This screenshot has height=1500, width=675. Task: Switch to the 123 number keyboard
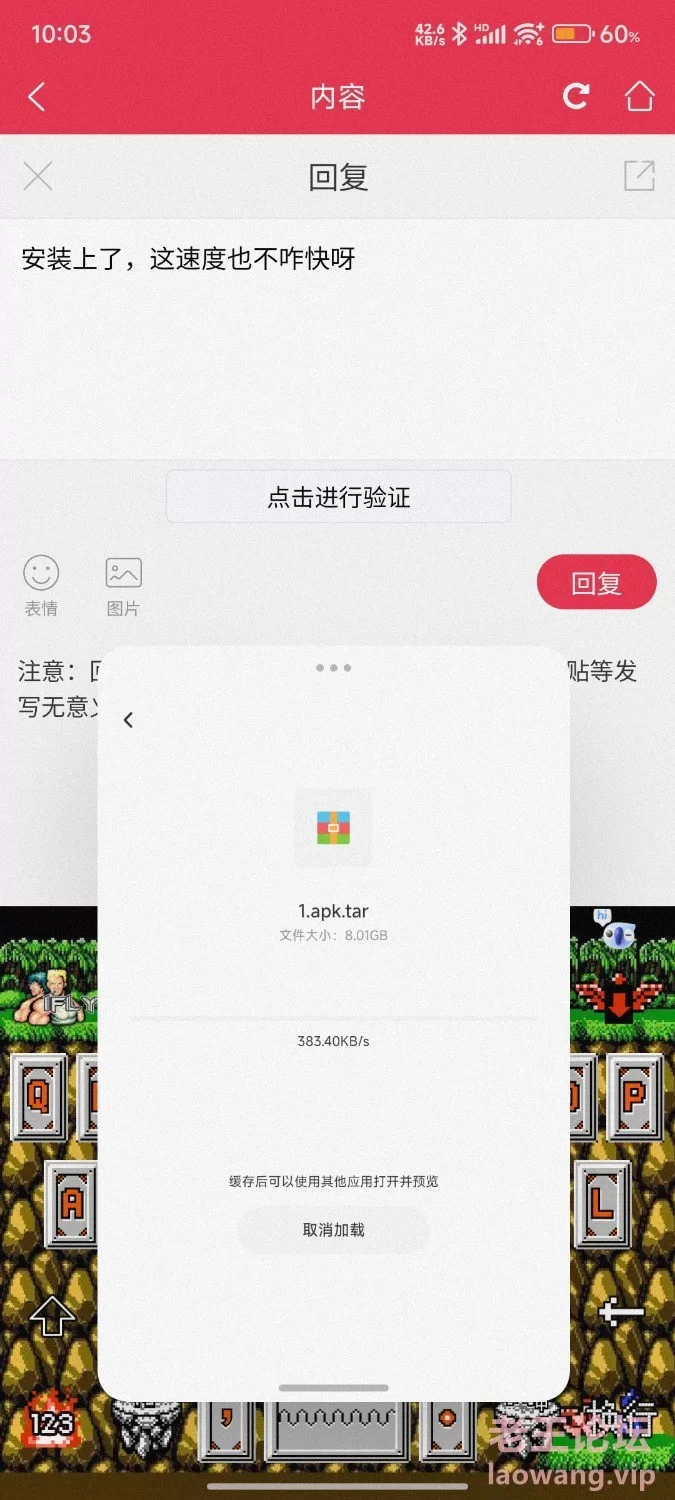[x=49, y=1421]
